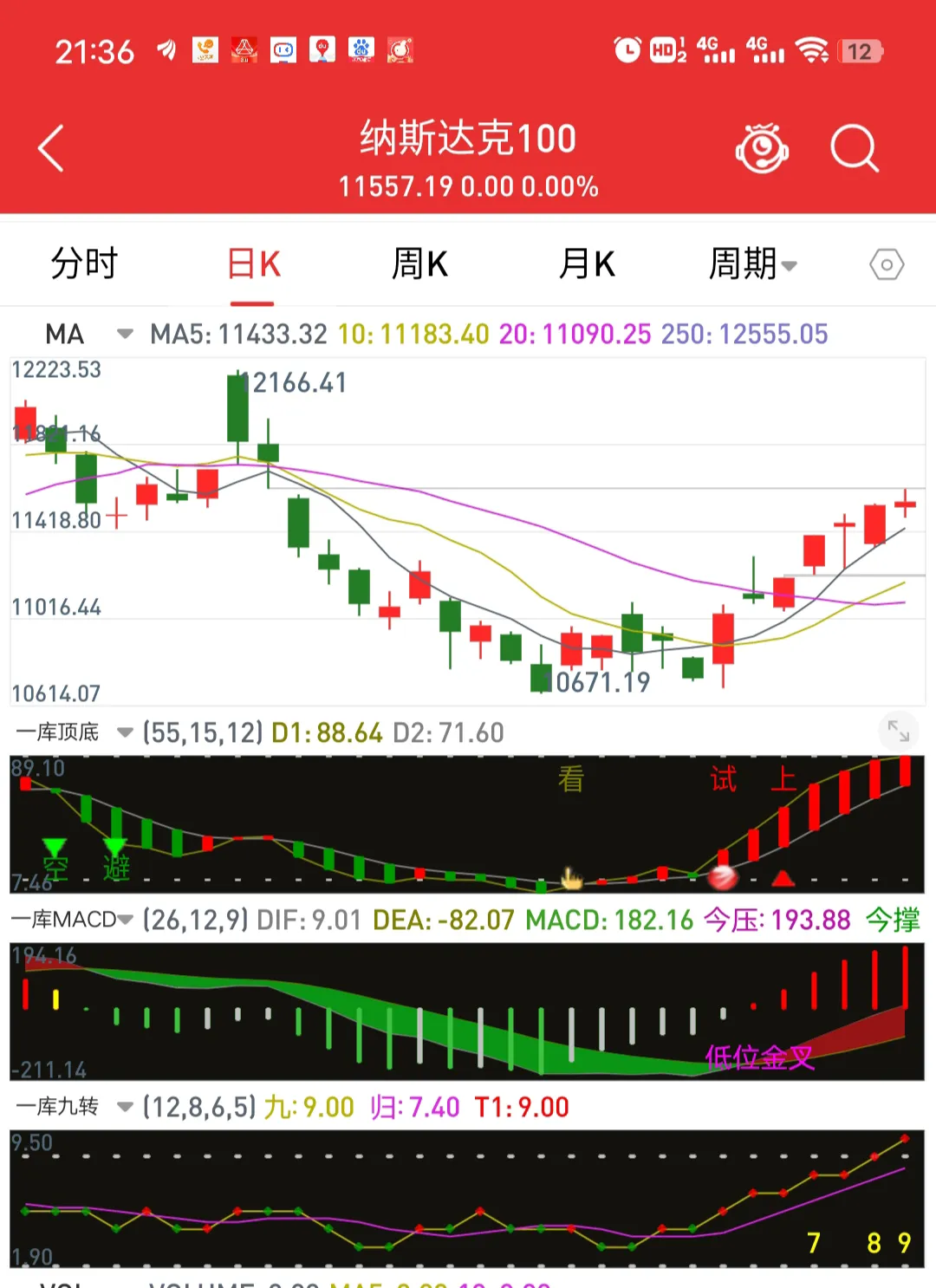This screenshot has height=1288, width=936.
Task: Change the 一库顶底 indicator dropdown
Action: pos(125,732)
